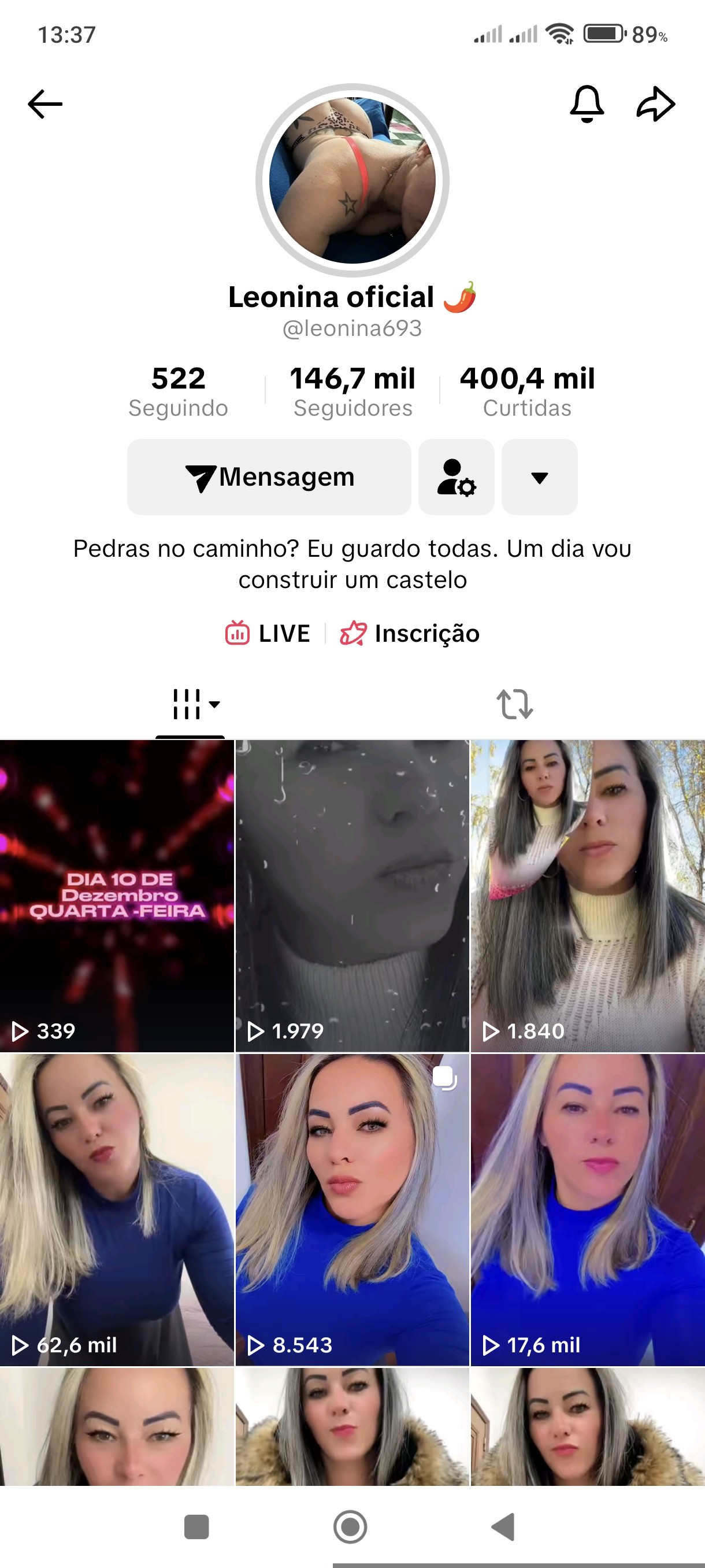View the 146,7 mil Seguidores list
The height and width of the screenshot is (1568, 705).
pyautogui.click(x=353, y=392)
